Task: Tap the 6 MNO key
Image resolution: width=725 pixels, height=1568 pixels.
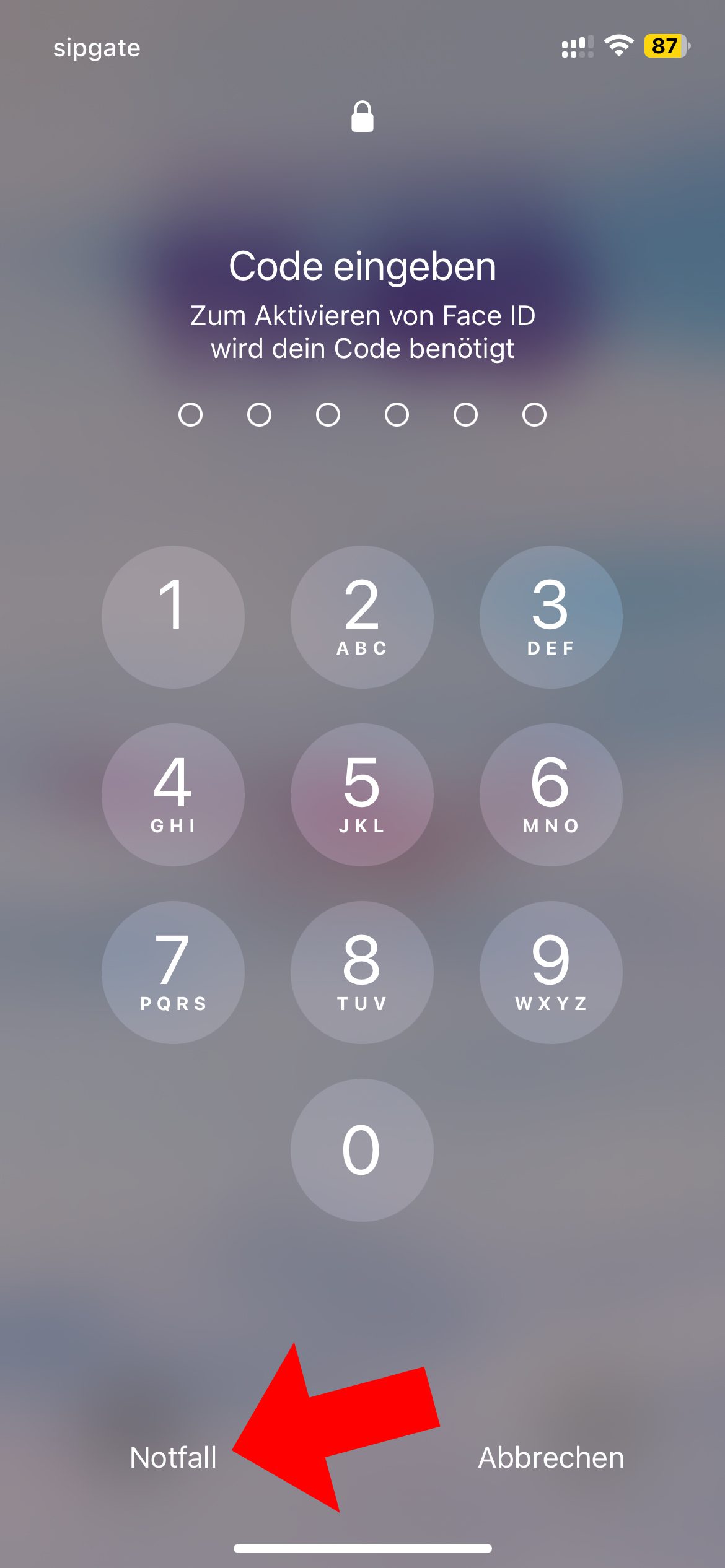Action: (551, 795)
